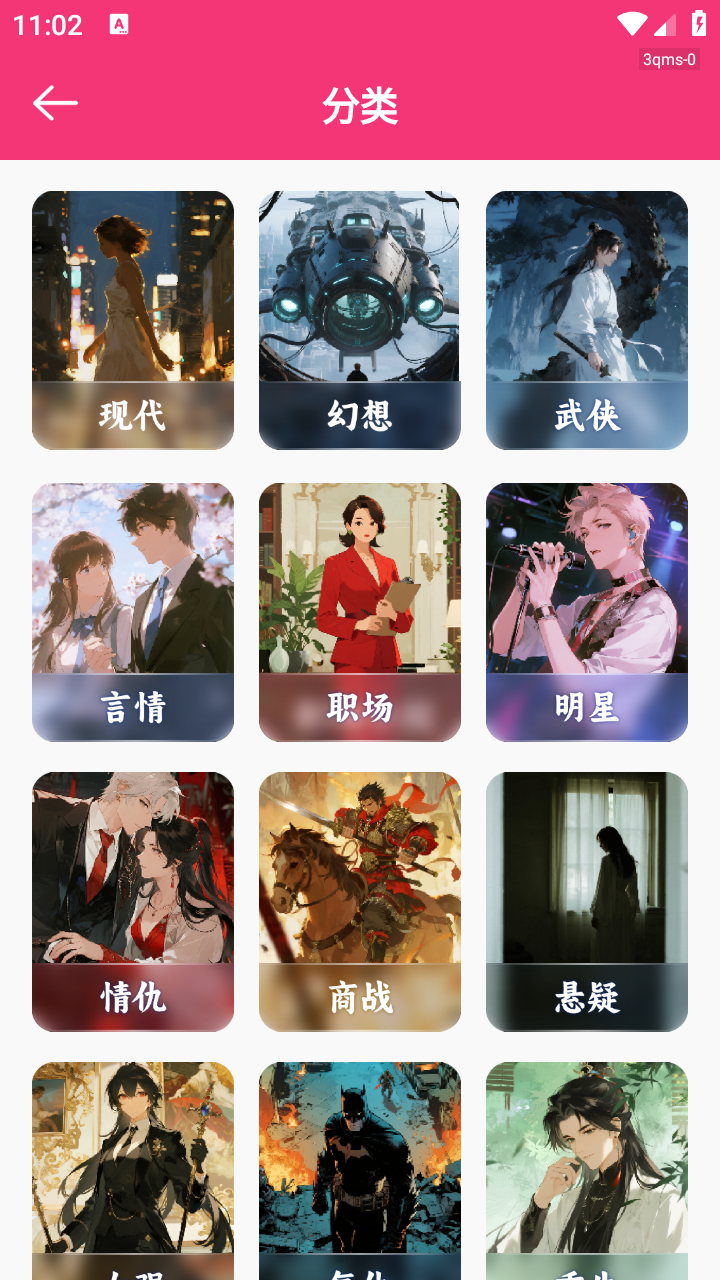Open the 商战 category

click(x=359, y=900)
